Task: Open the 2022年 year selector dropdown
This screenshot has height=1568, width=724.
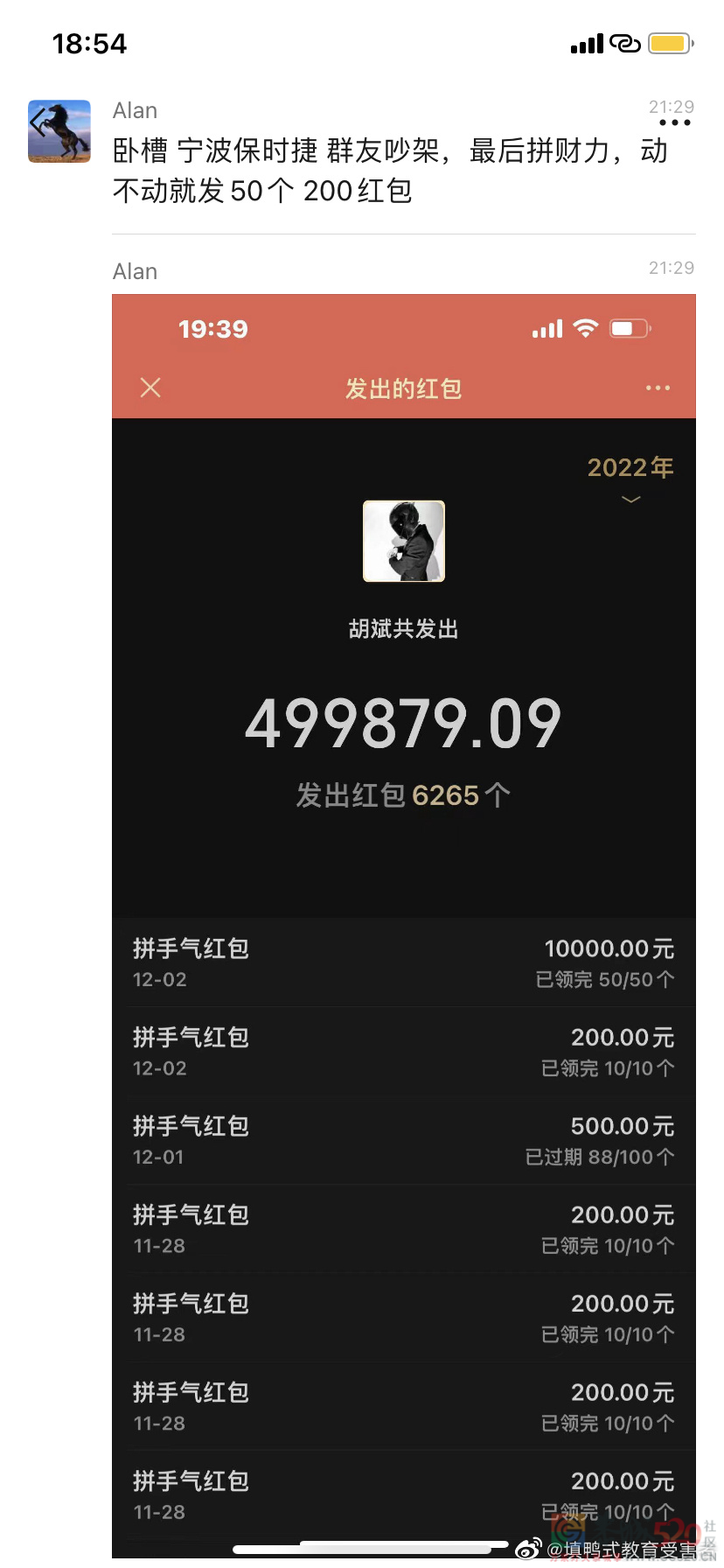Action: tap(630, 467)
